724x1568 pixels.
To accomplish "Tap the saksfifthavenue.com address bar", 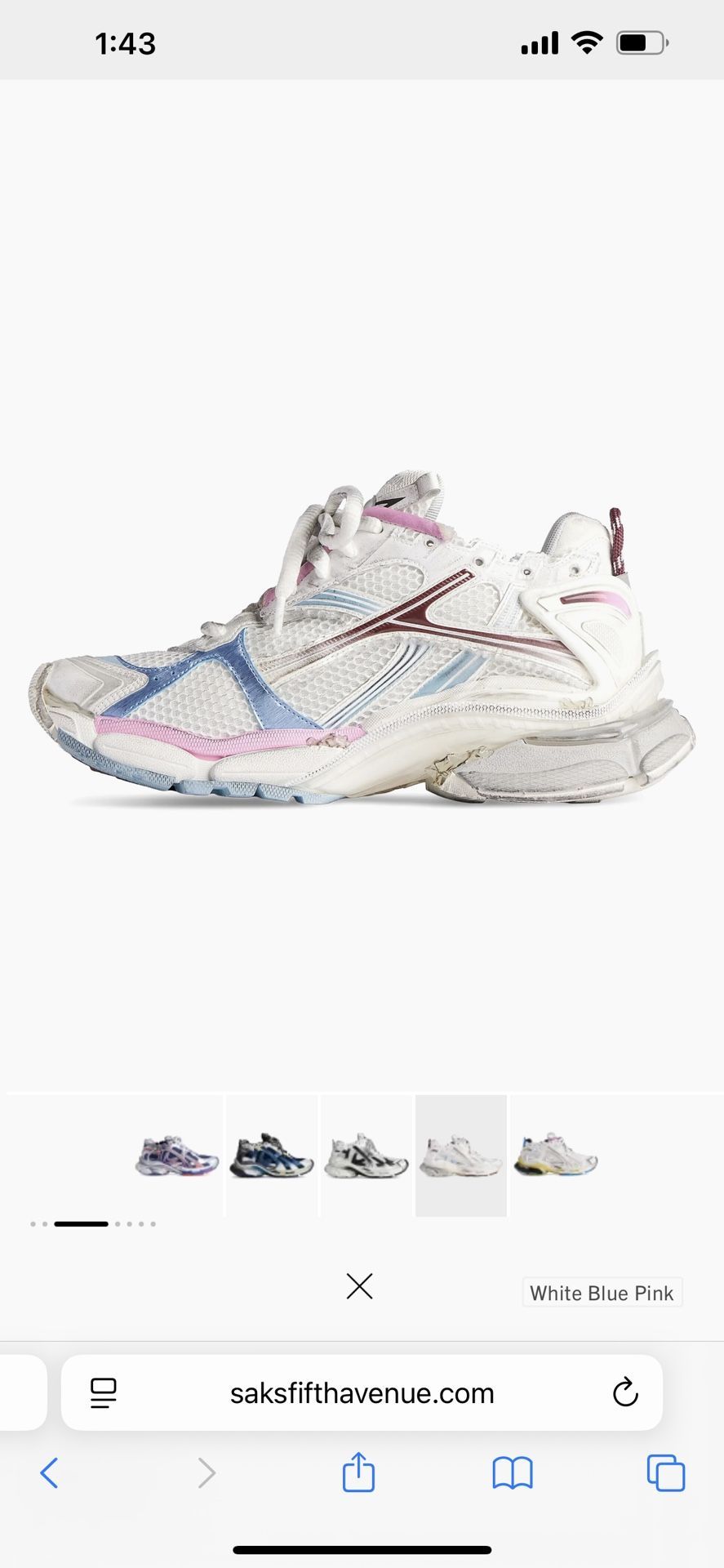I will pos(362,1393).
